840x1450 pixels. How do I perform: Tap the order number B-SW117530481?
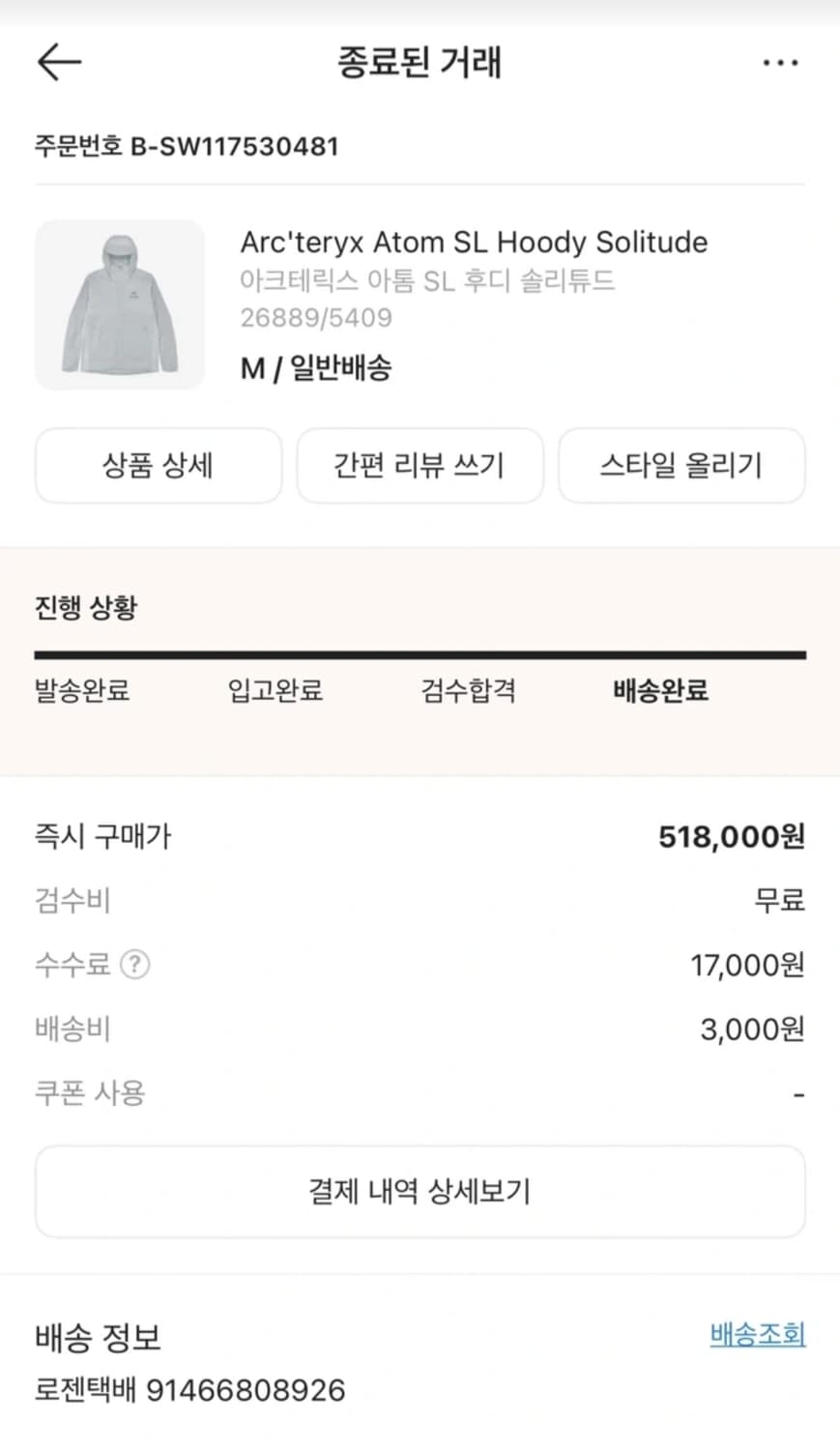tap(186, 147)
